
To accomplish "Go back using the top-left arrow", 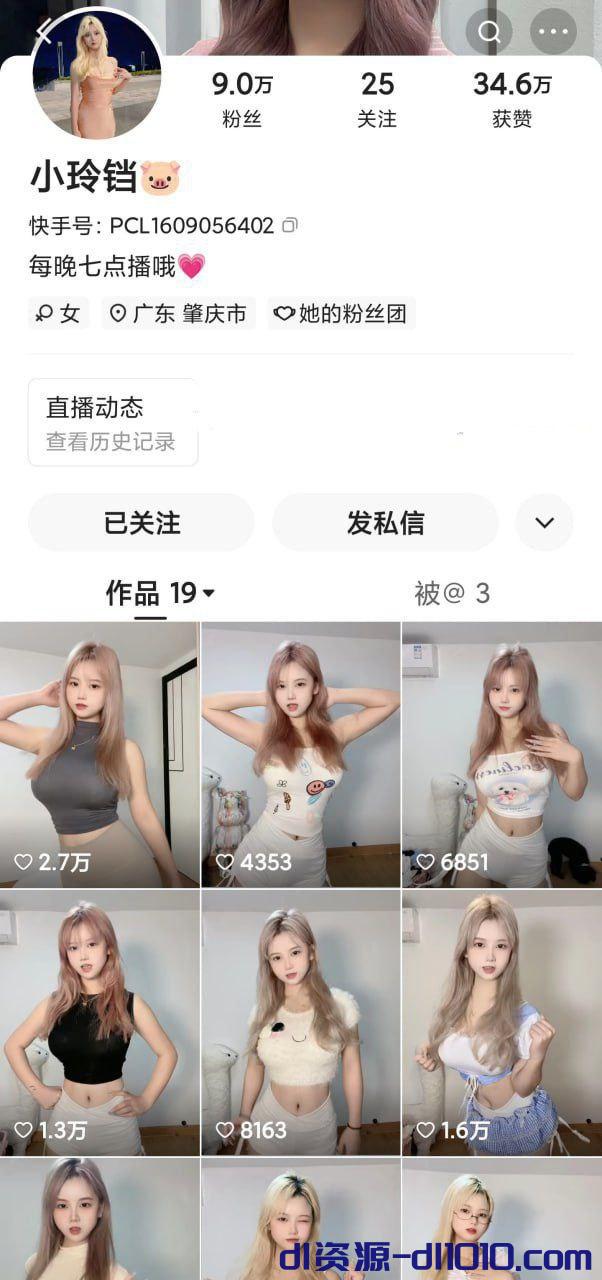I will point(44,31).
